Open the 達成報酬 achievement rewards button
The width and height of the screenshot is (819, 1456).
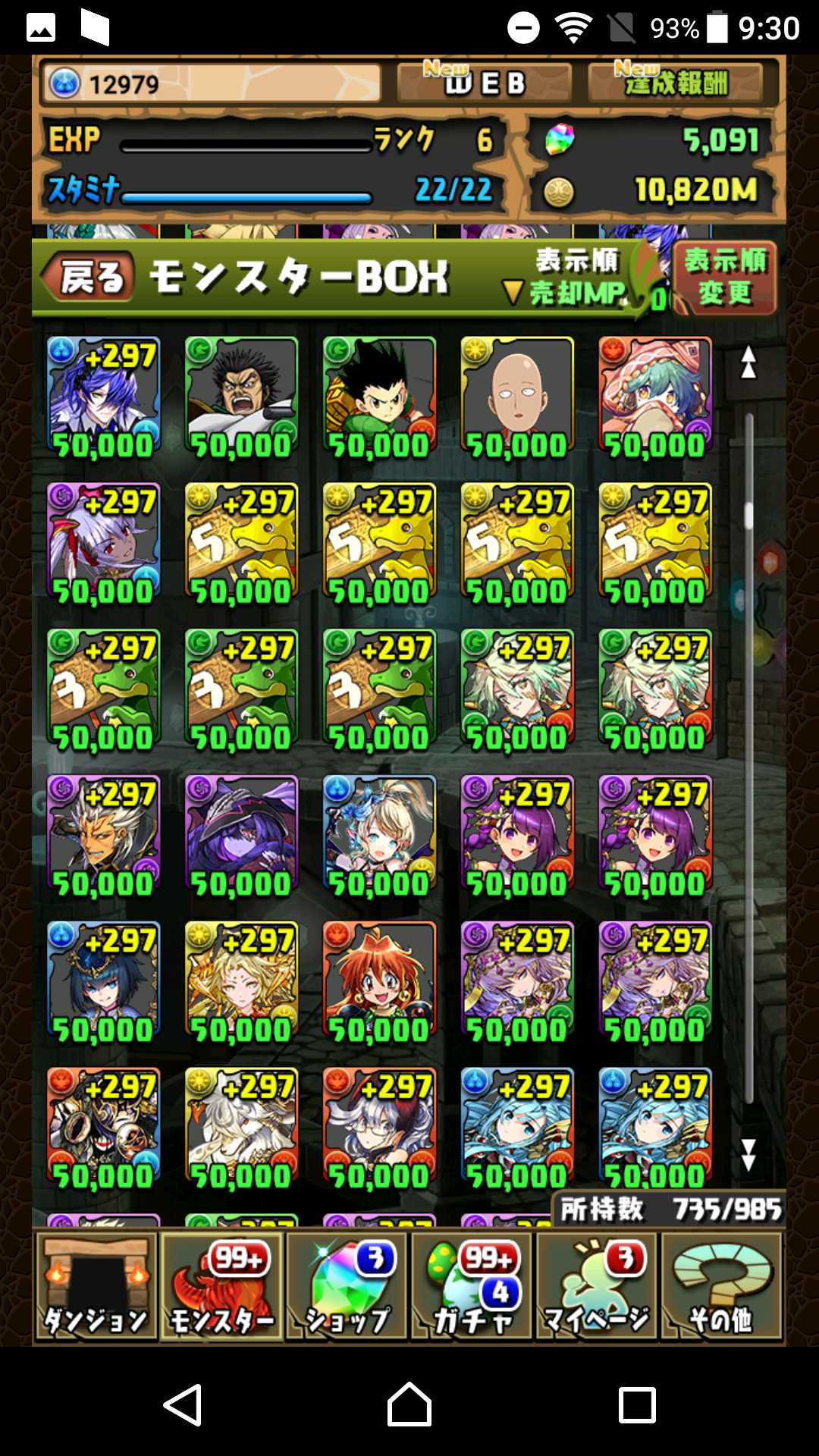(676, 83)
